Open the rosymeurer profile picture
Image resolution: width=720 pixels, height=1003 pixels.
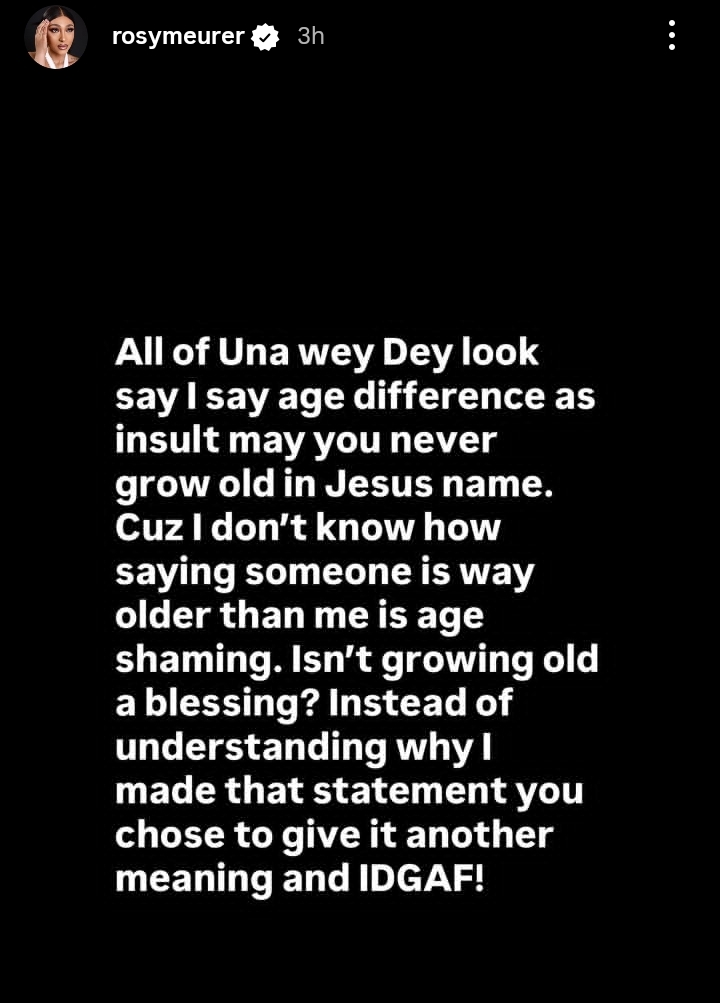pyautogui.click(x=55, y=37)
